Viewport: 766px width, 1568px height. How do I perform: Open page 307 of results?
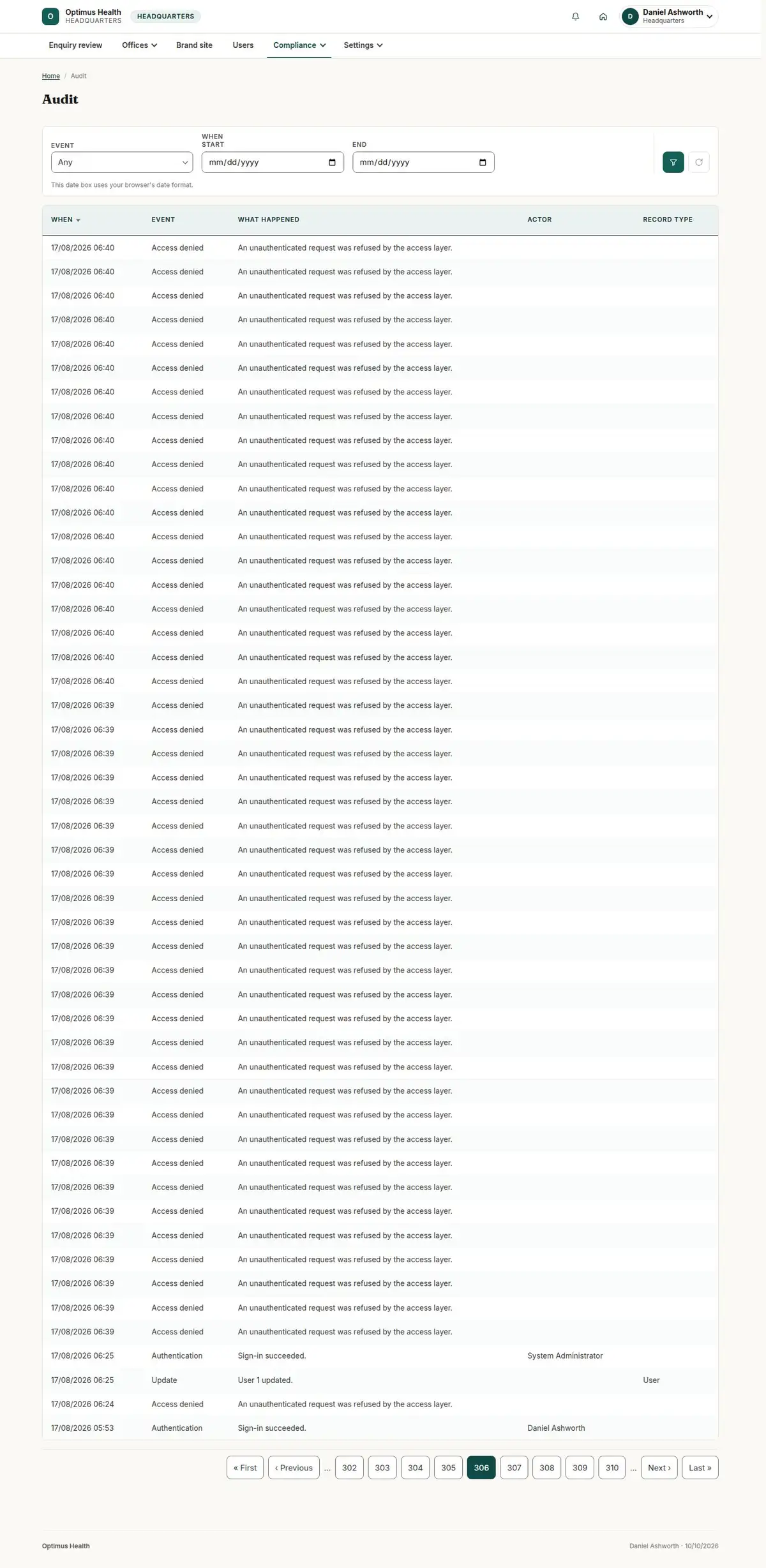[x=514, y=1467]
